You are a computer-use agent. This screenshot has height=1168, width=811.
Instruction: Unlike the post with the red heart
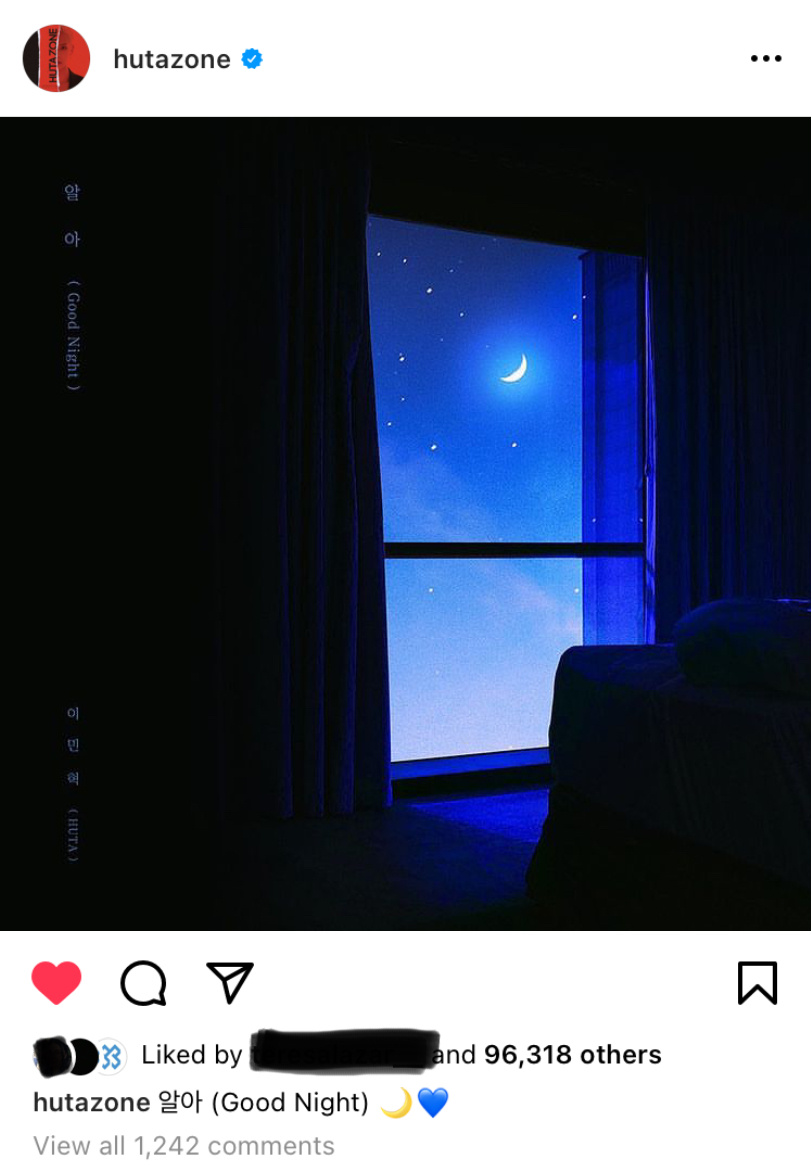tap(57, 983)
